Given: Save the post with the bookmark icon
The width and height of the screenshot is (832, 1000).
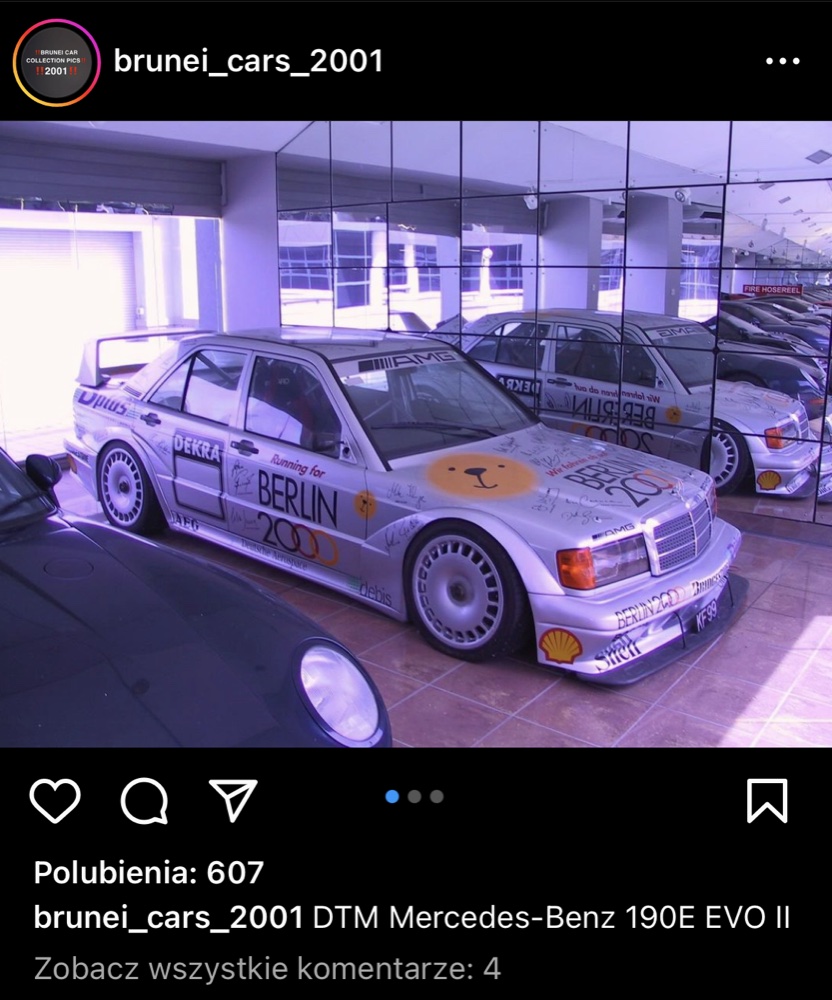Looking at the screenshot, I should pyautogui.click(x=767, y=801).
